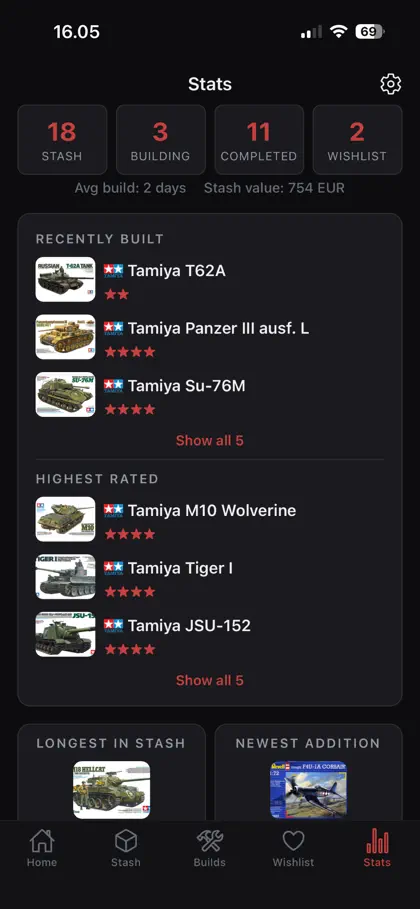Open the Tamiya JSU-152 kit

209,634
